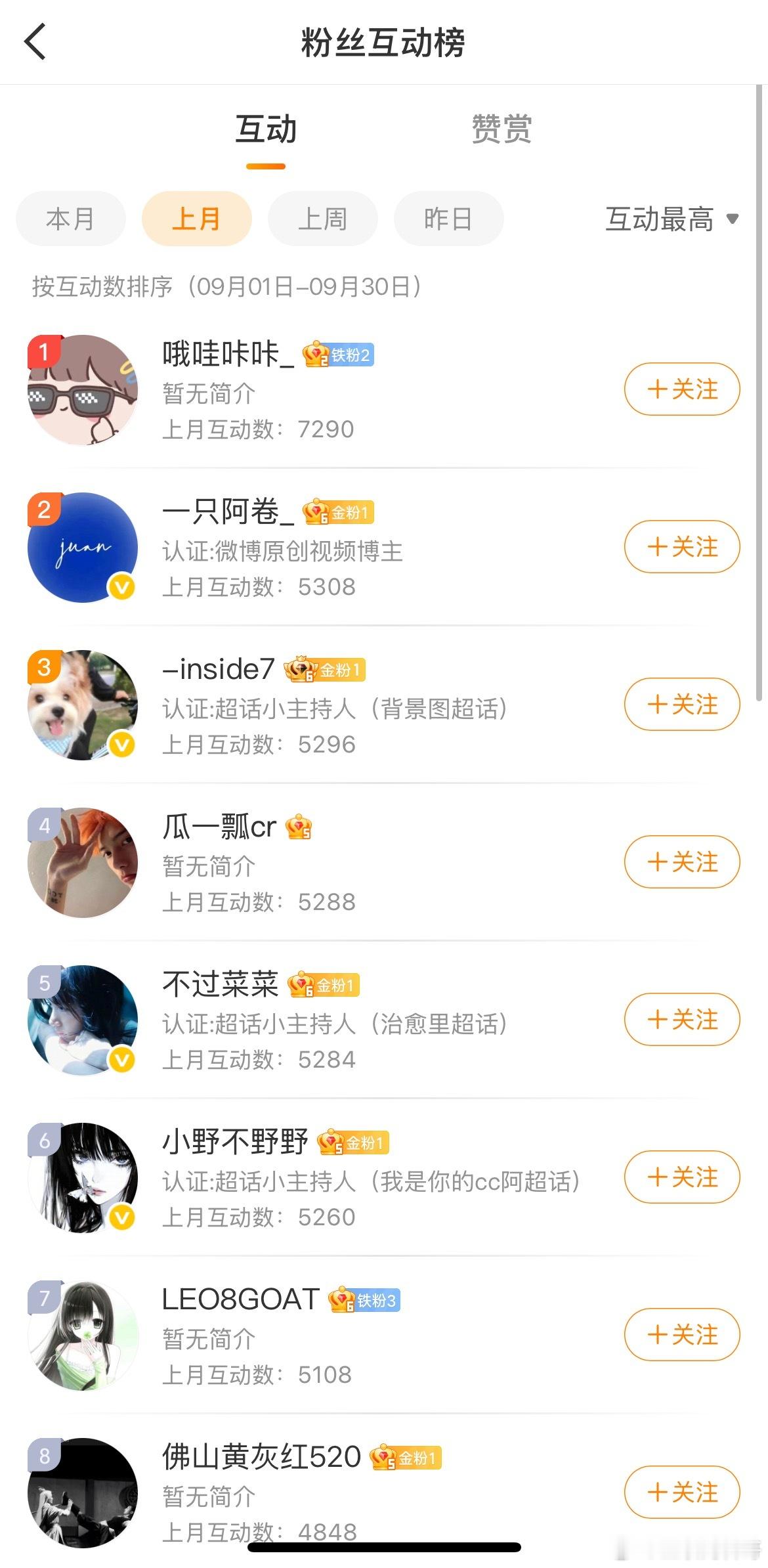The width and height of the screenshot is (768, 1568).
Task: Follow user 瓜一瓢cr
Action: pyautogui.click(x=682, y=862)
